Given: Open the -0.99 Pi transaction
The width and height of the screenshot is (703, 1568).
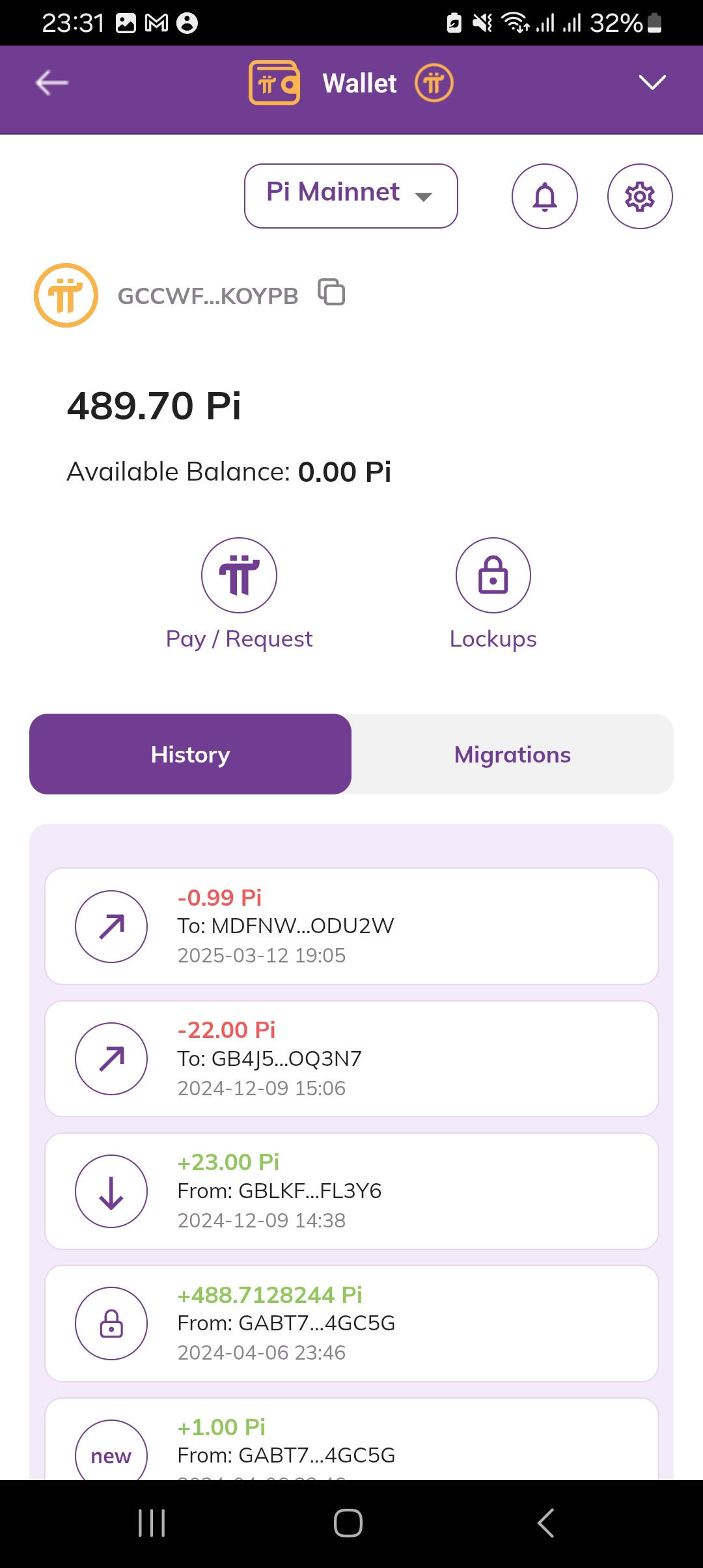Looking at the screenshot, I should coord(351,926).
